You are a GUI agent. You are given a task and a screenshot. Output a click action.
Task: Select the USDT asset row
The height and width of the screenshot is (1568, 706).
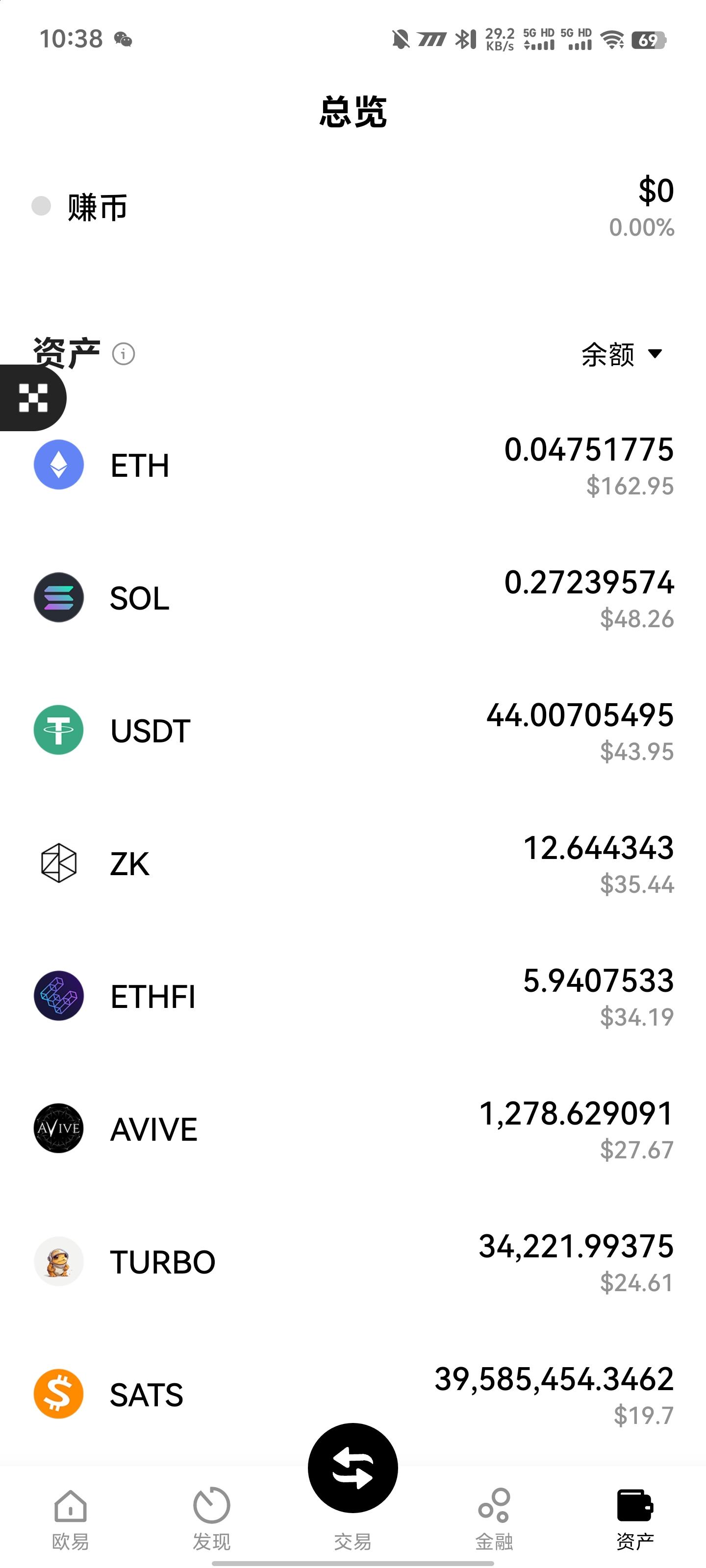(353, 731)
